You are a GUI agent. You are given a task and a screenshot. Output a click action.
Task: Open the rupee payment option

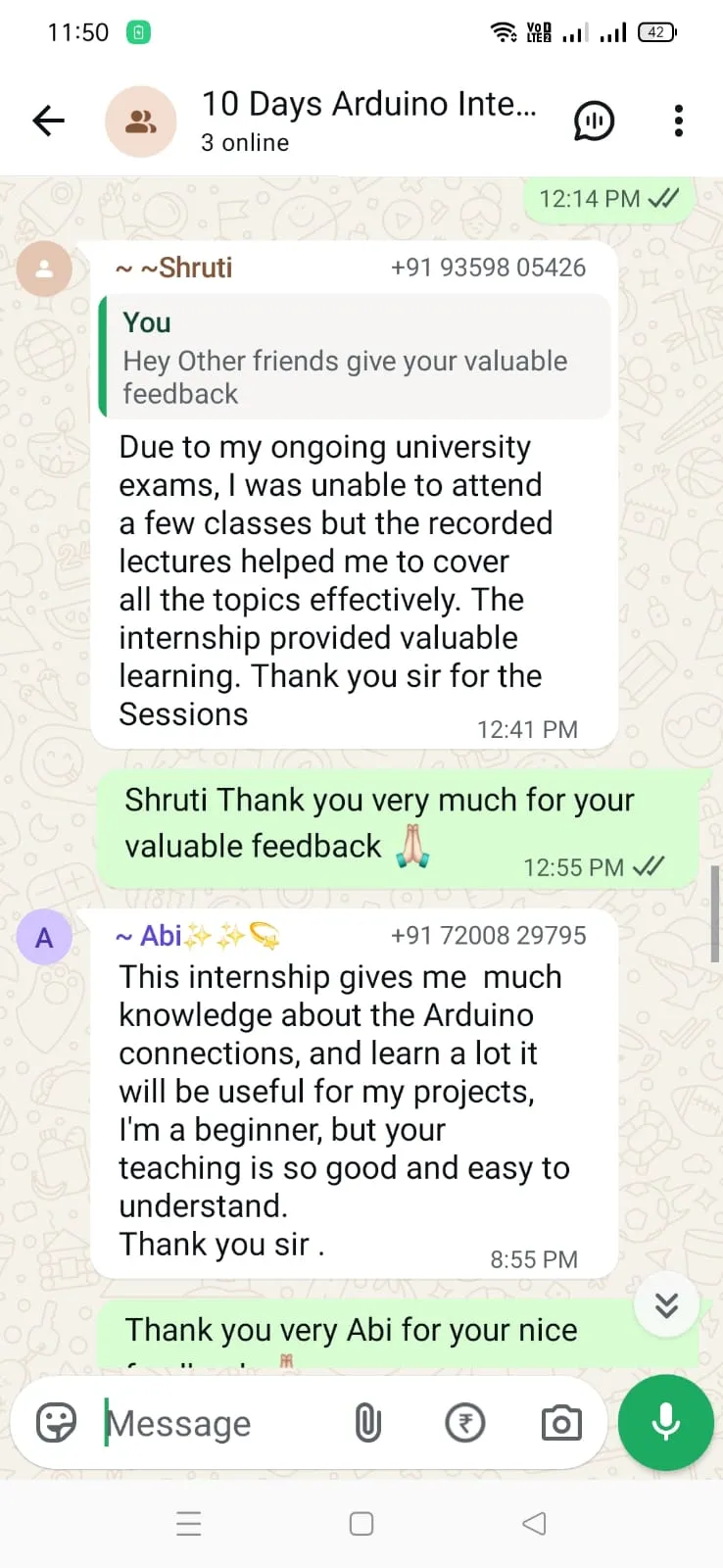(x=464, y=1423)
